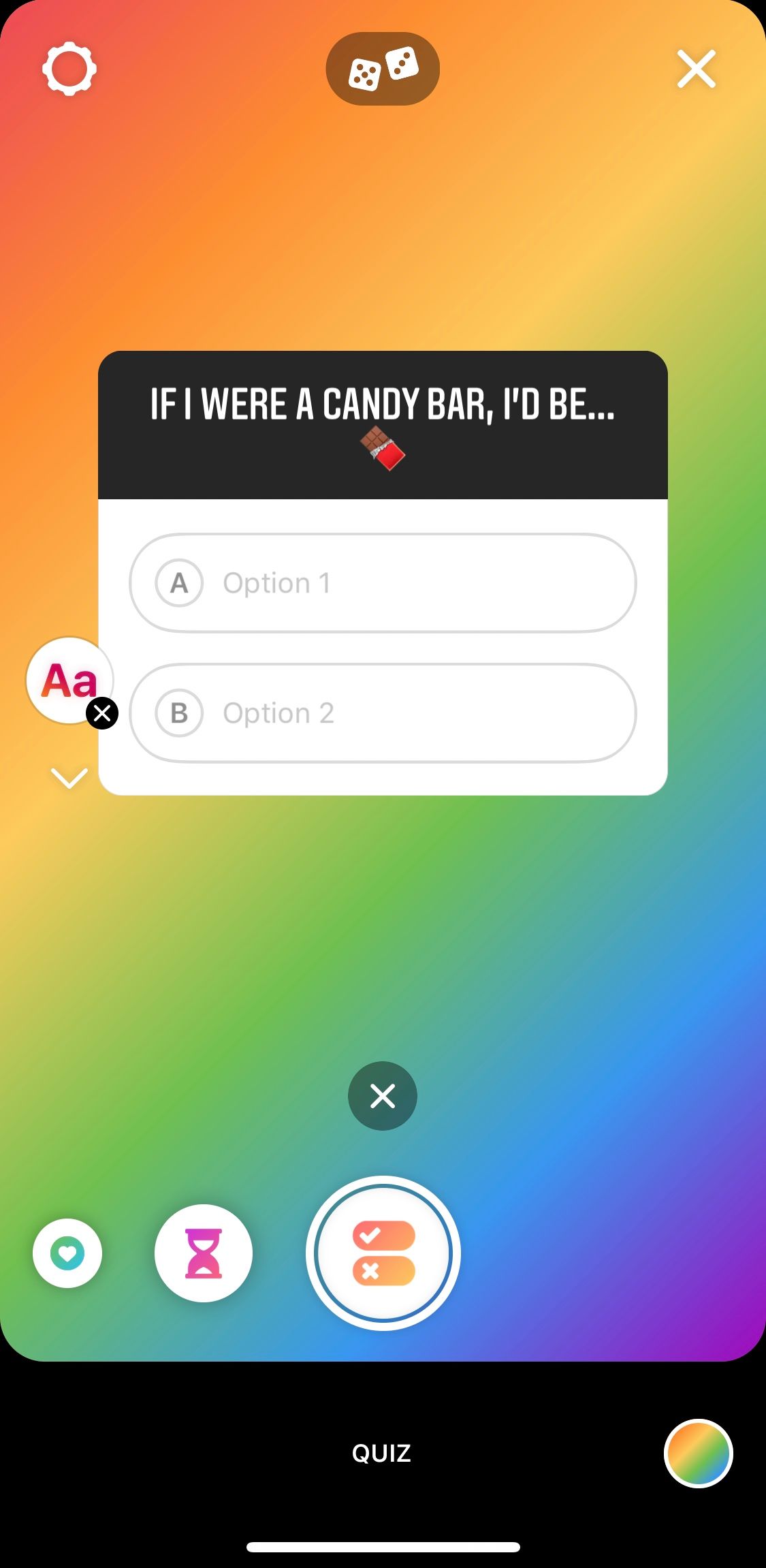Expand the side tools chevron
The image size is (766, 1568).
69,778
